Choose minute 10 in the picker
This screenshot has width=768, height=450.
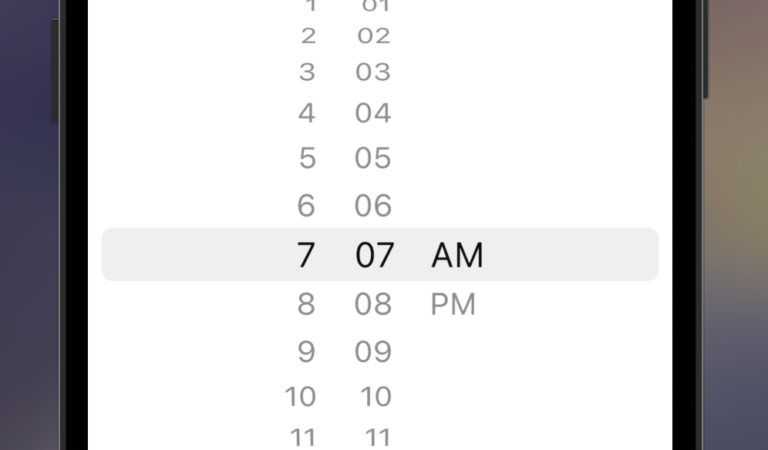pyautogui.click(x=375, y=397)
